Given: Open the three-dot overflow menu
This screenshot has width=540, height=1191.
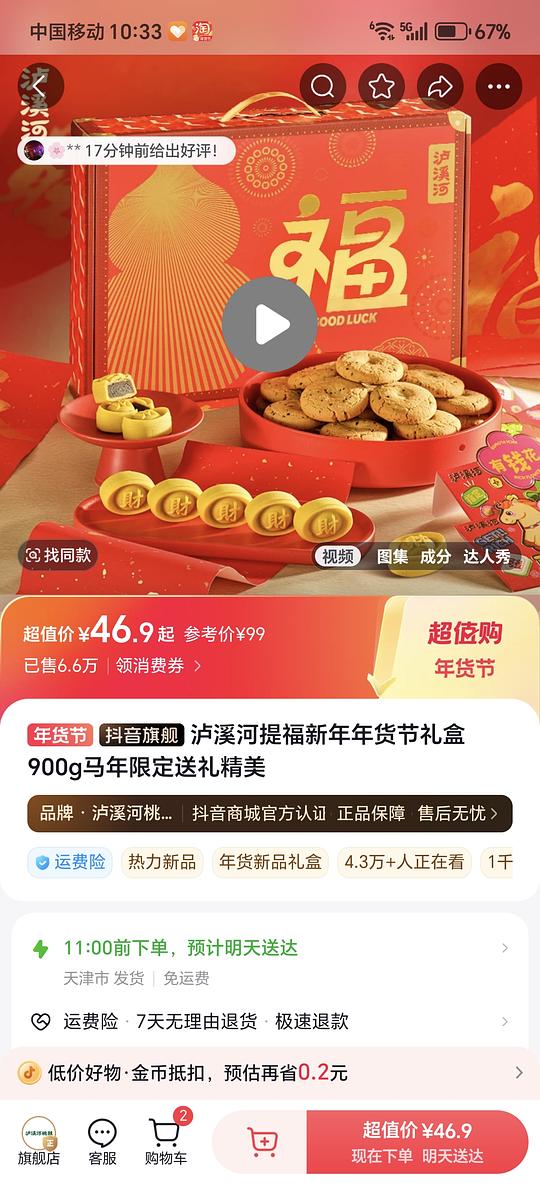Looking at the screenshot, I should 499,87.
